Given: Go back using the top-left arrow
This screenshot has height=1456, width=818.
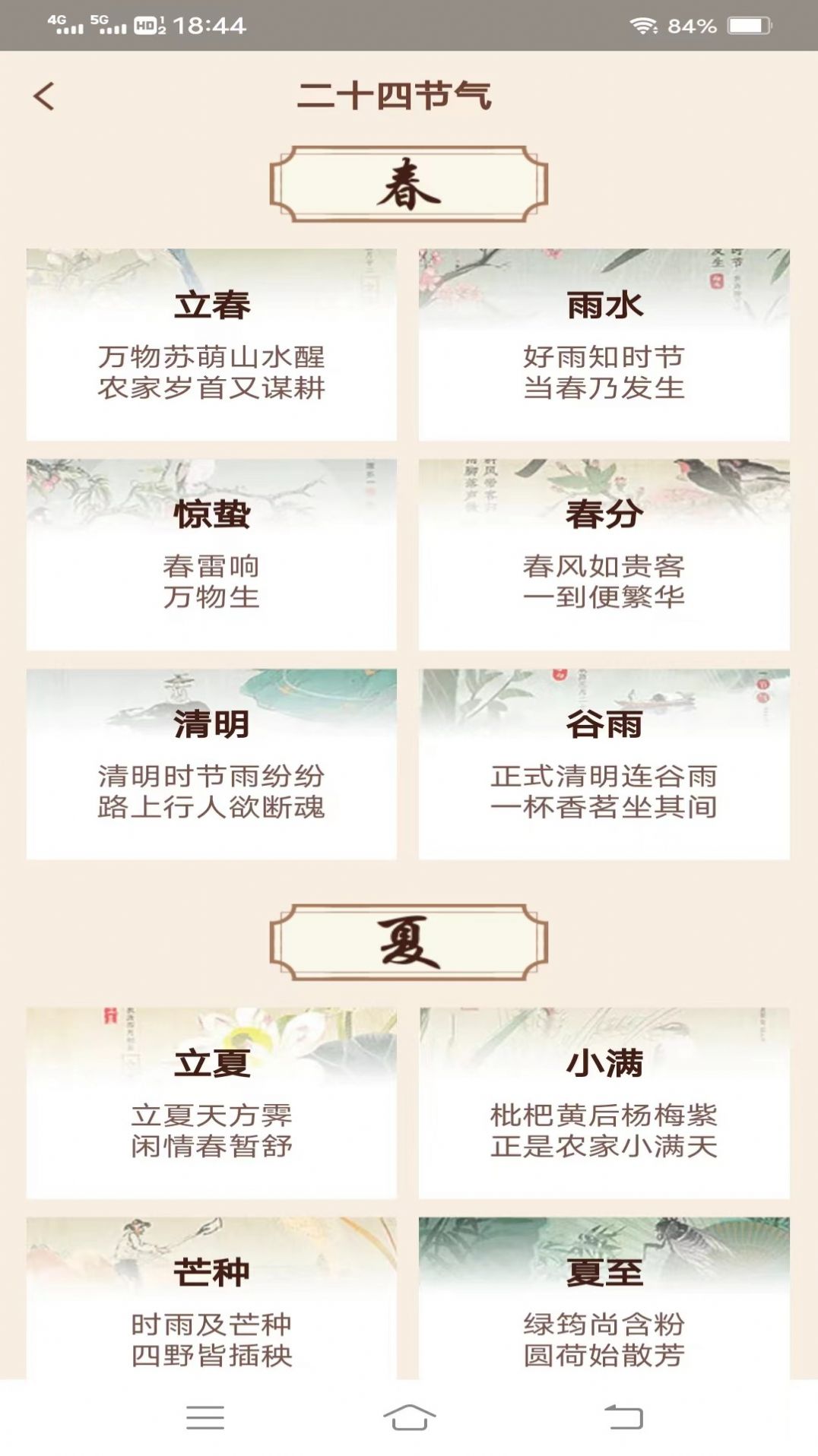Looking at the screenshot, I should [44, 97].
